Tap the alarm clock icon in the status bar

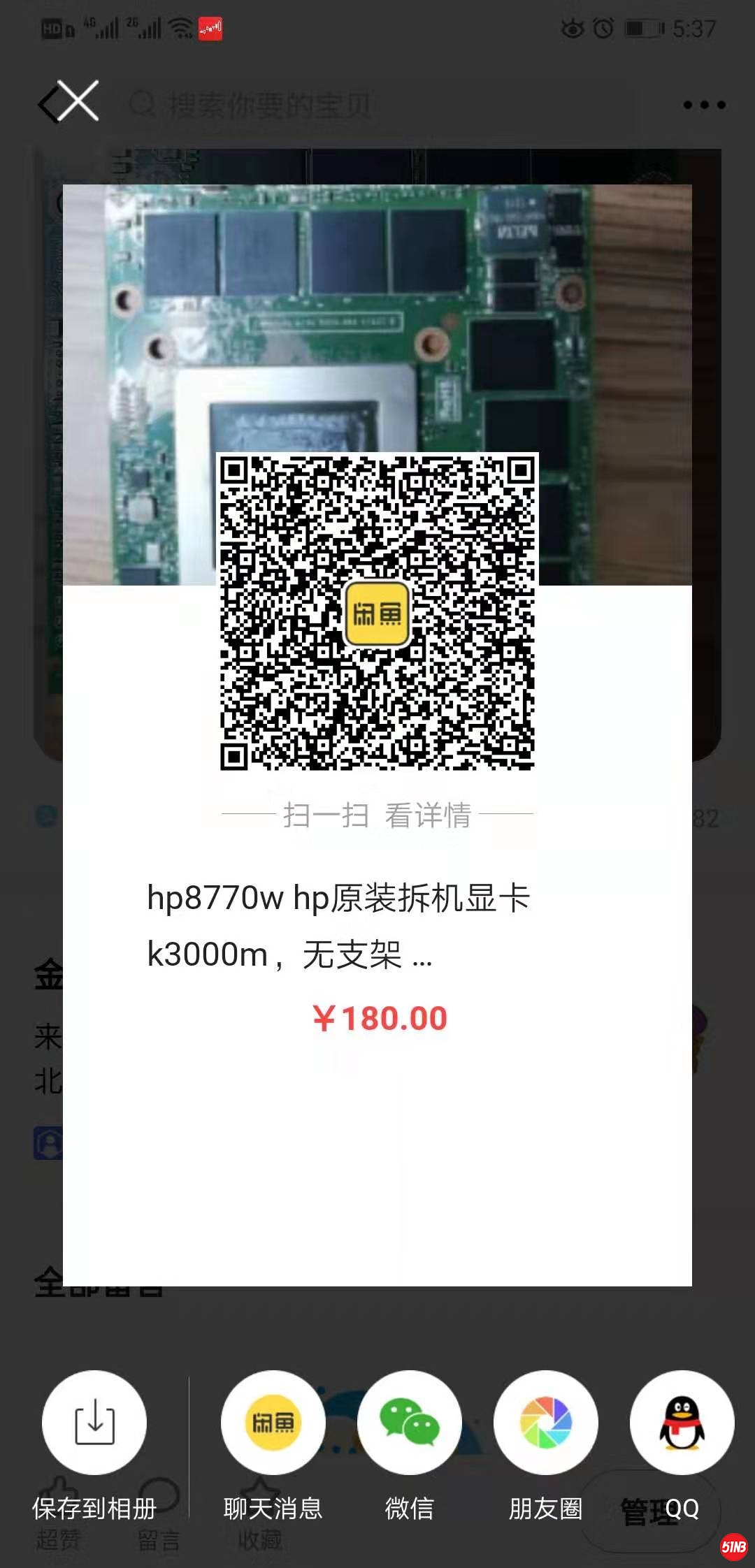[603, 28]
